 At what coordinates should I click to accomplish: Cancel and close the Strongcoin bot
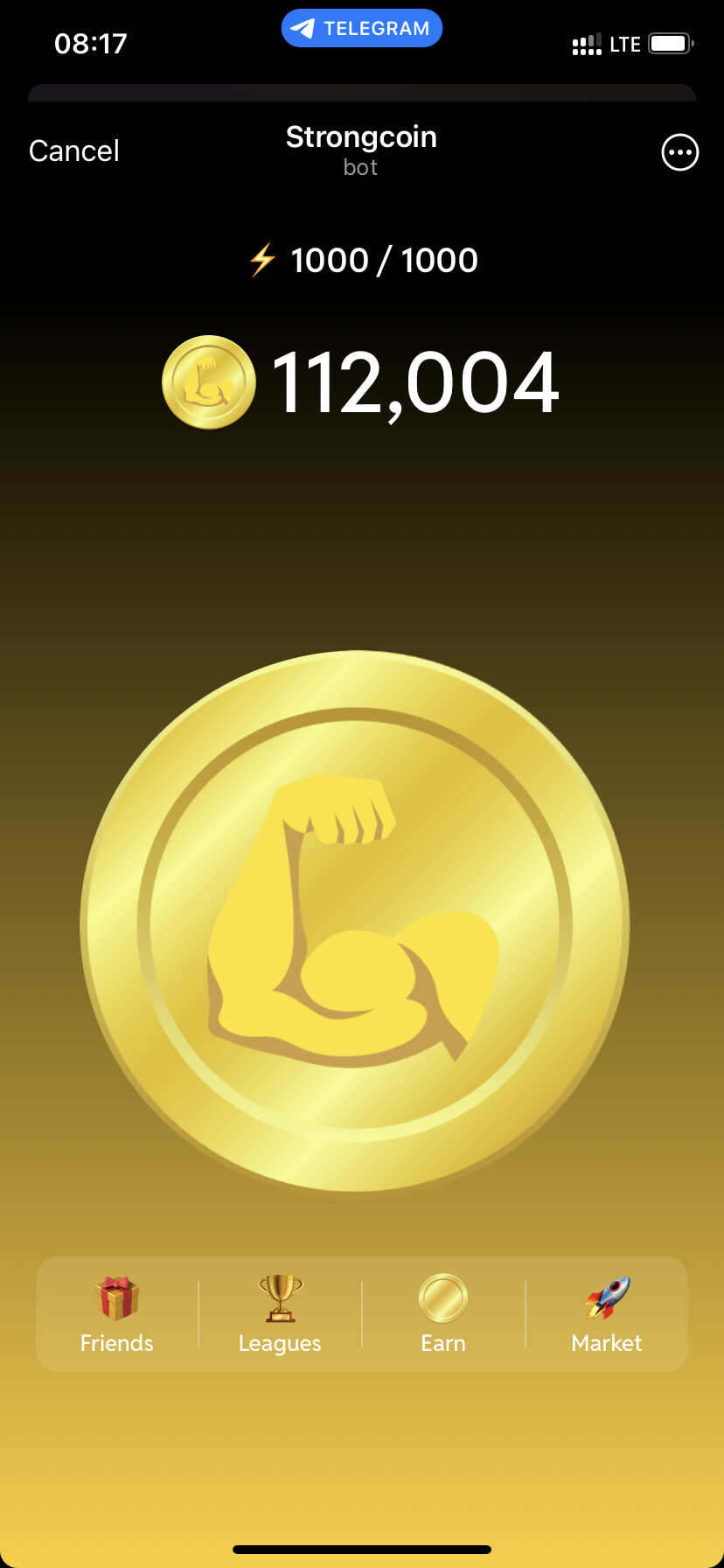coord(74,150)
